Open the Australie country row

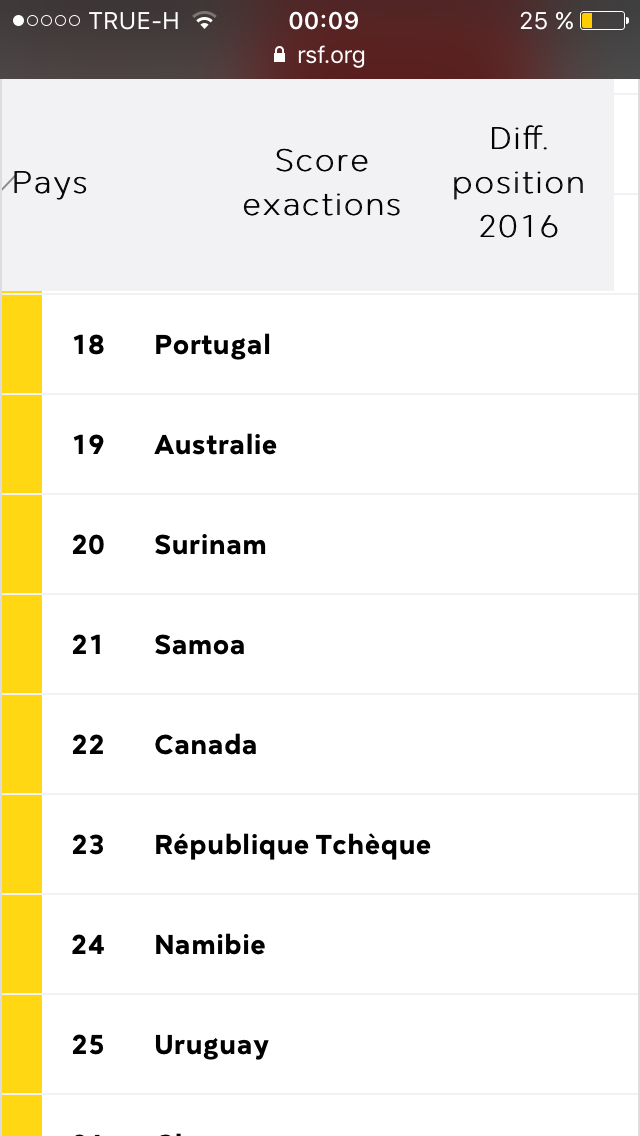tap(320, 444)
